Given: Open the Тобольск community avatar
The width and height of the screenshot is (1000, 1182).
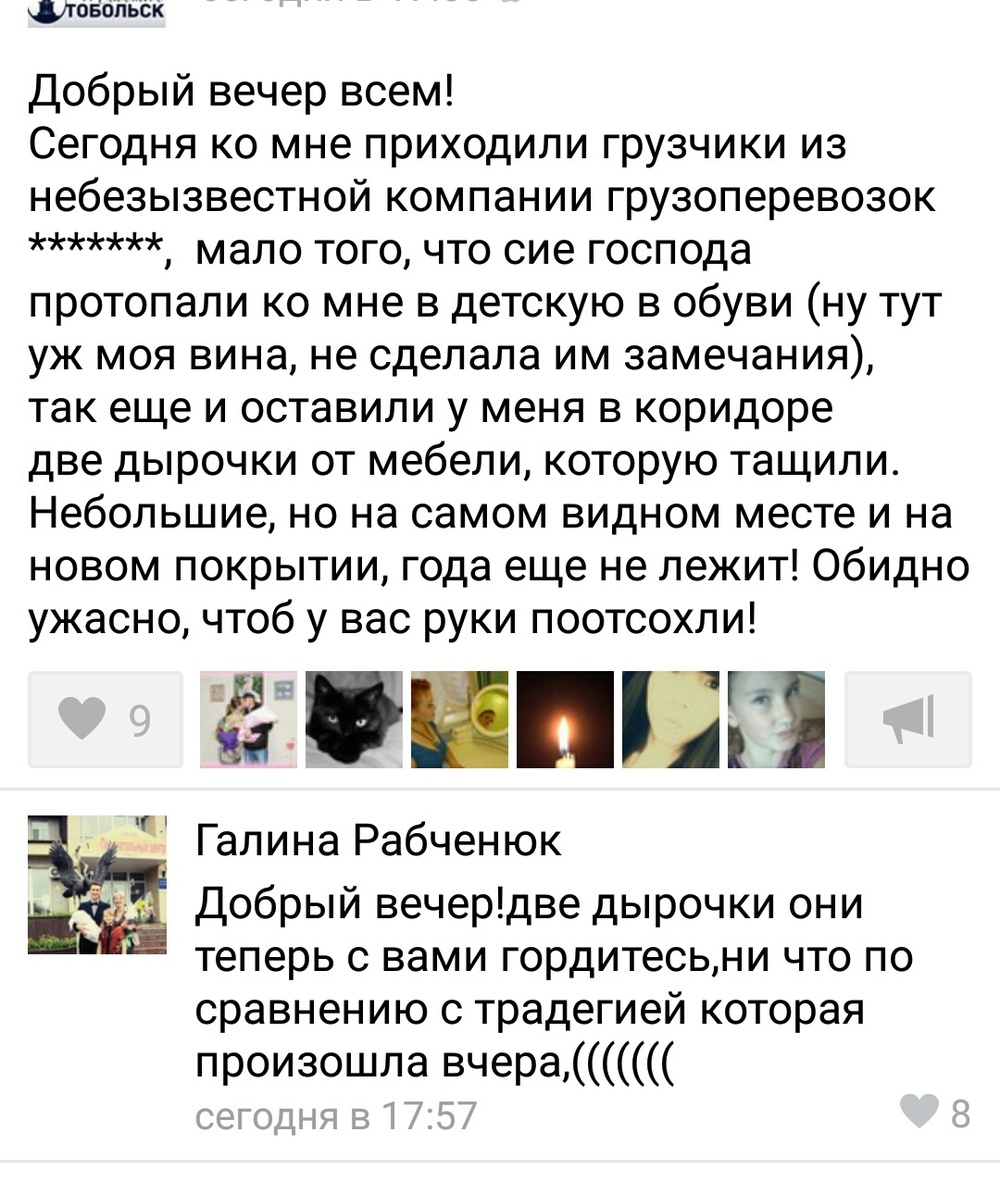Looking at the screenshot, I should point(97,12).
